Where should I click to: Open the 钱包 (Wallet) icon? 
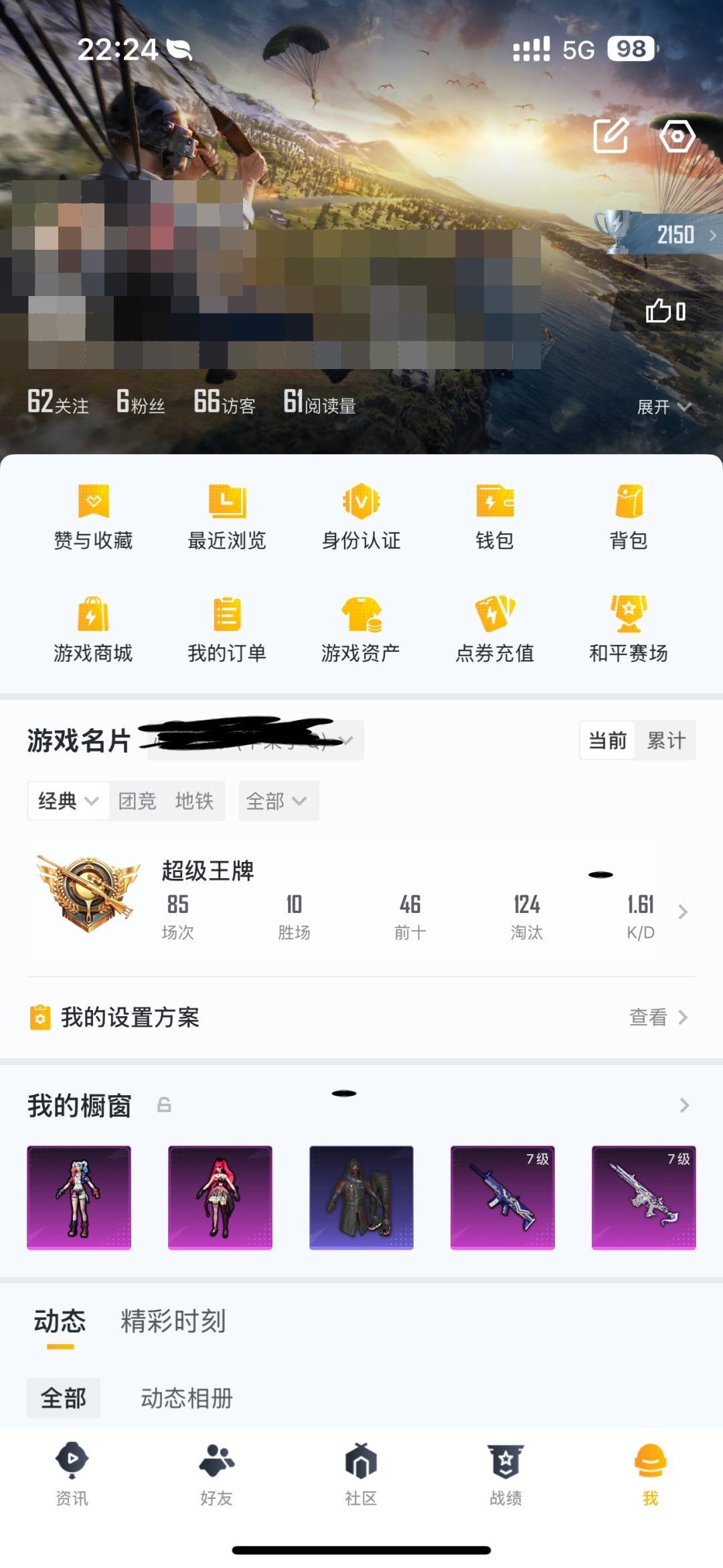pyautogui.click(x=495, y=519)
